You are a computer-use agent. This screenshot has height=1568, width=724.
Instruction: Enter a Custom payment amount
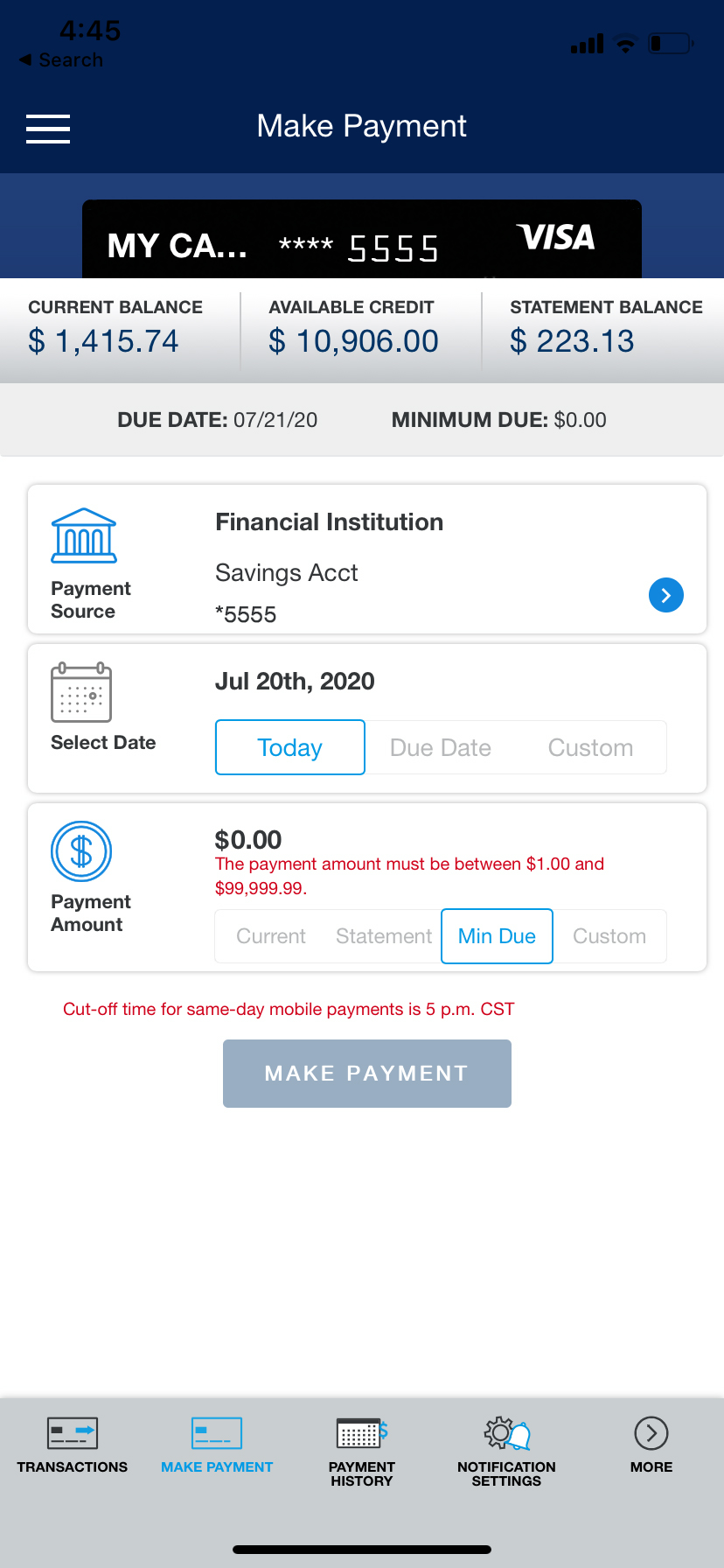(609, 936)
